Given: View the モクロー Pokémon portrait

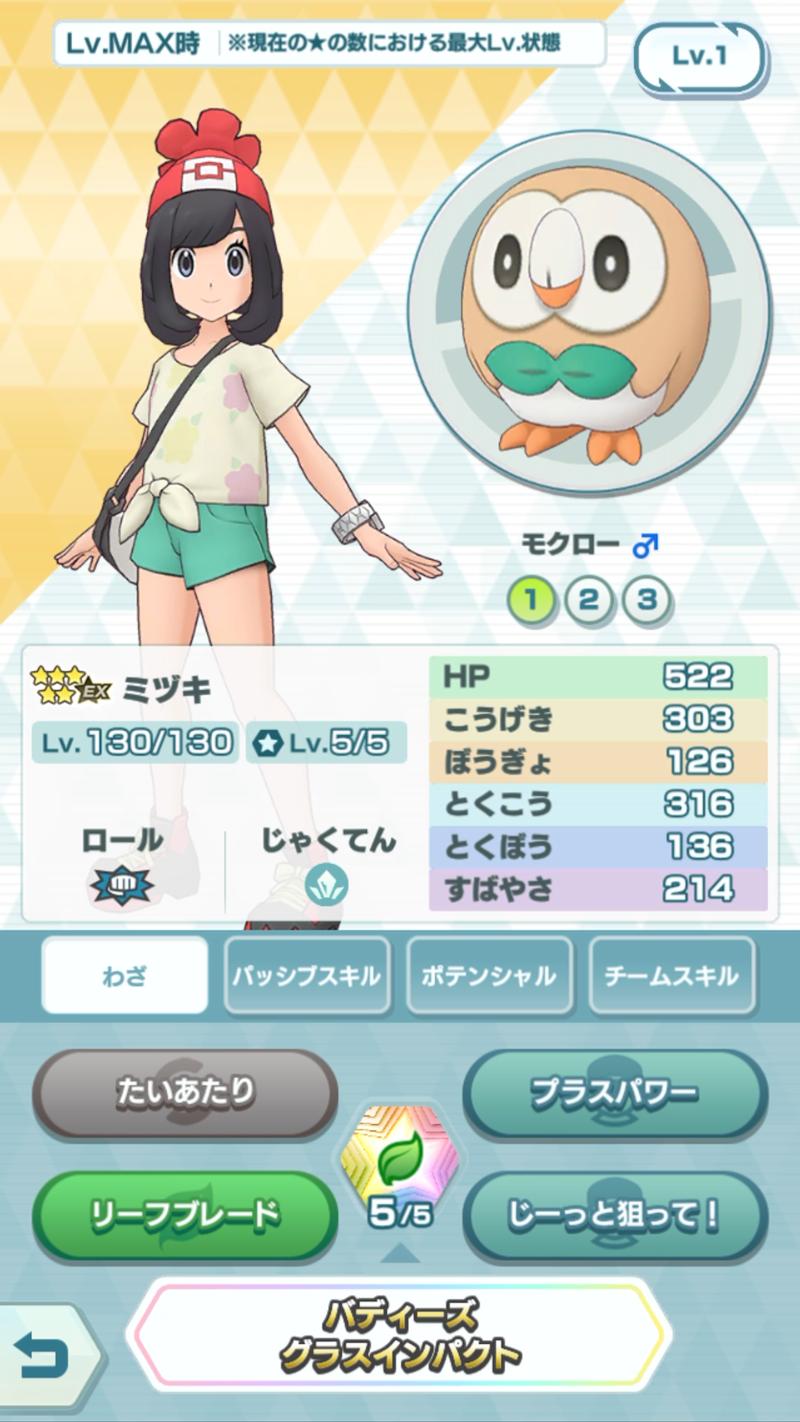Looking at the screenshot, I should [x=589, y=312].
